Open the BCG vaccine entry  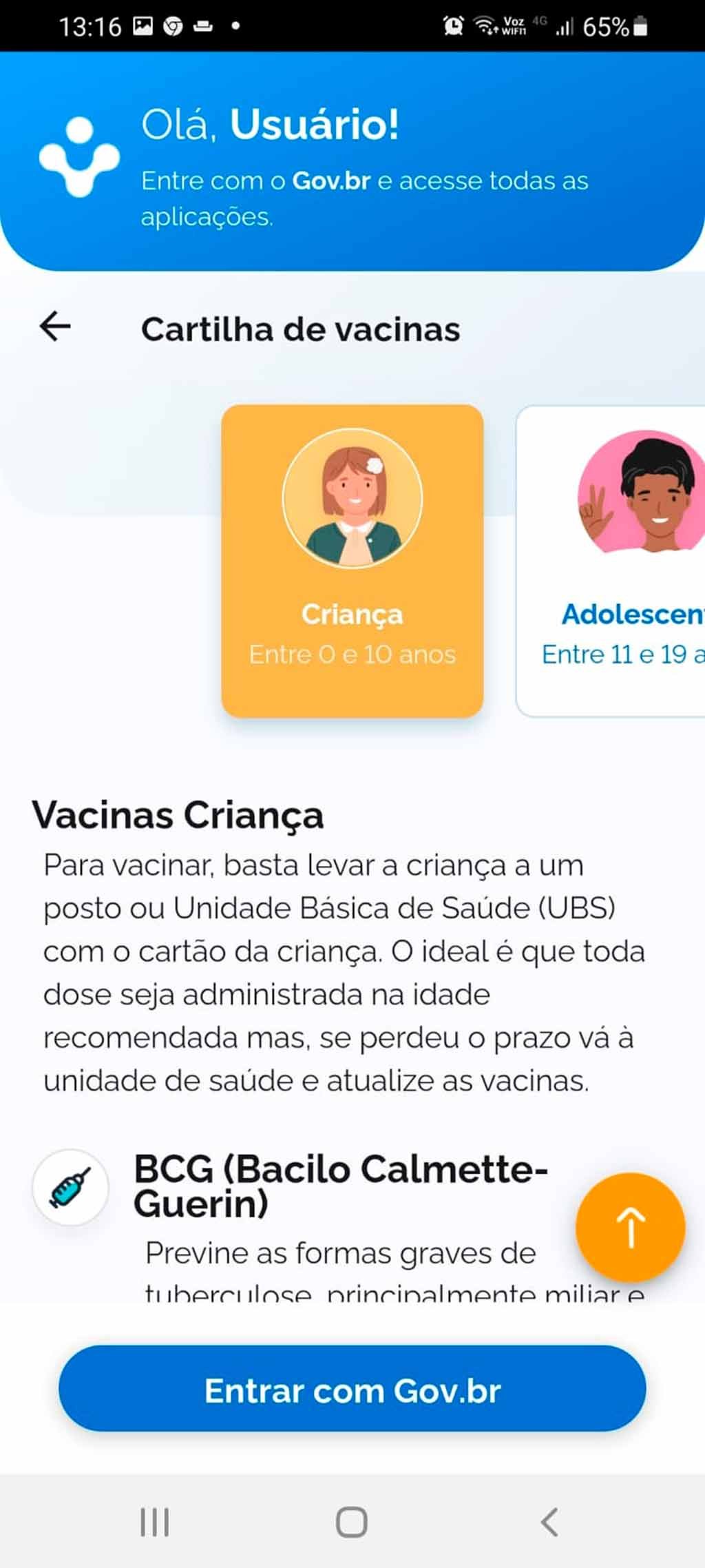coord(340,1186)
